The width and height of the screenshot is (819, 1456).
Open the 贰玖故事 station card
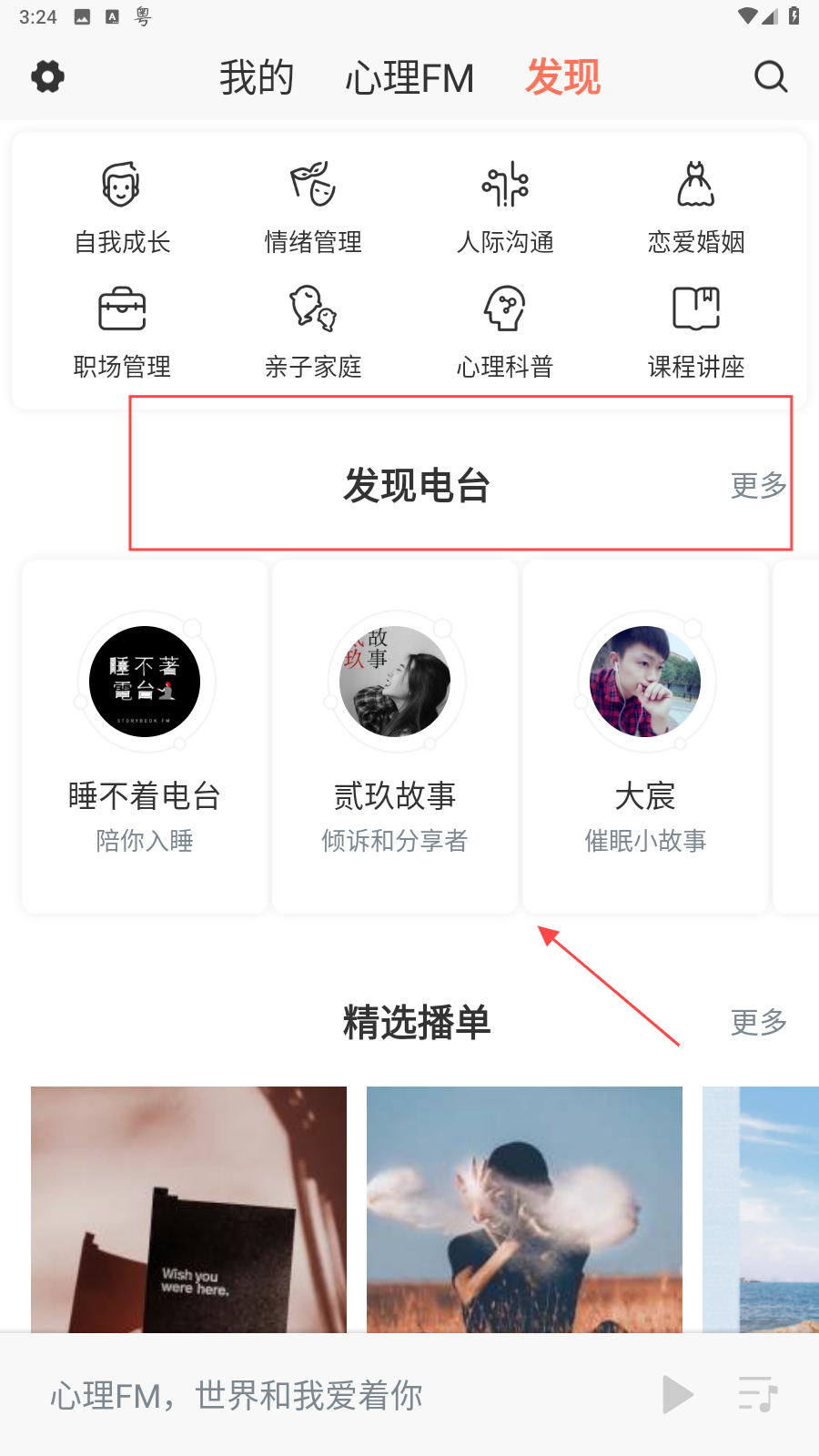click(x=395, y=736)
